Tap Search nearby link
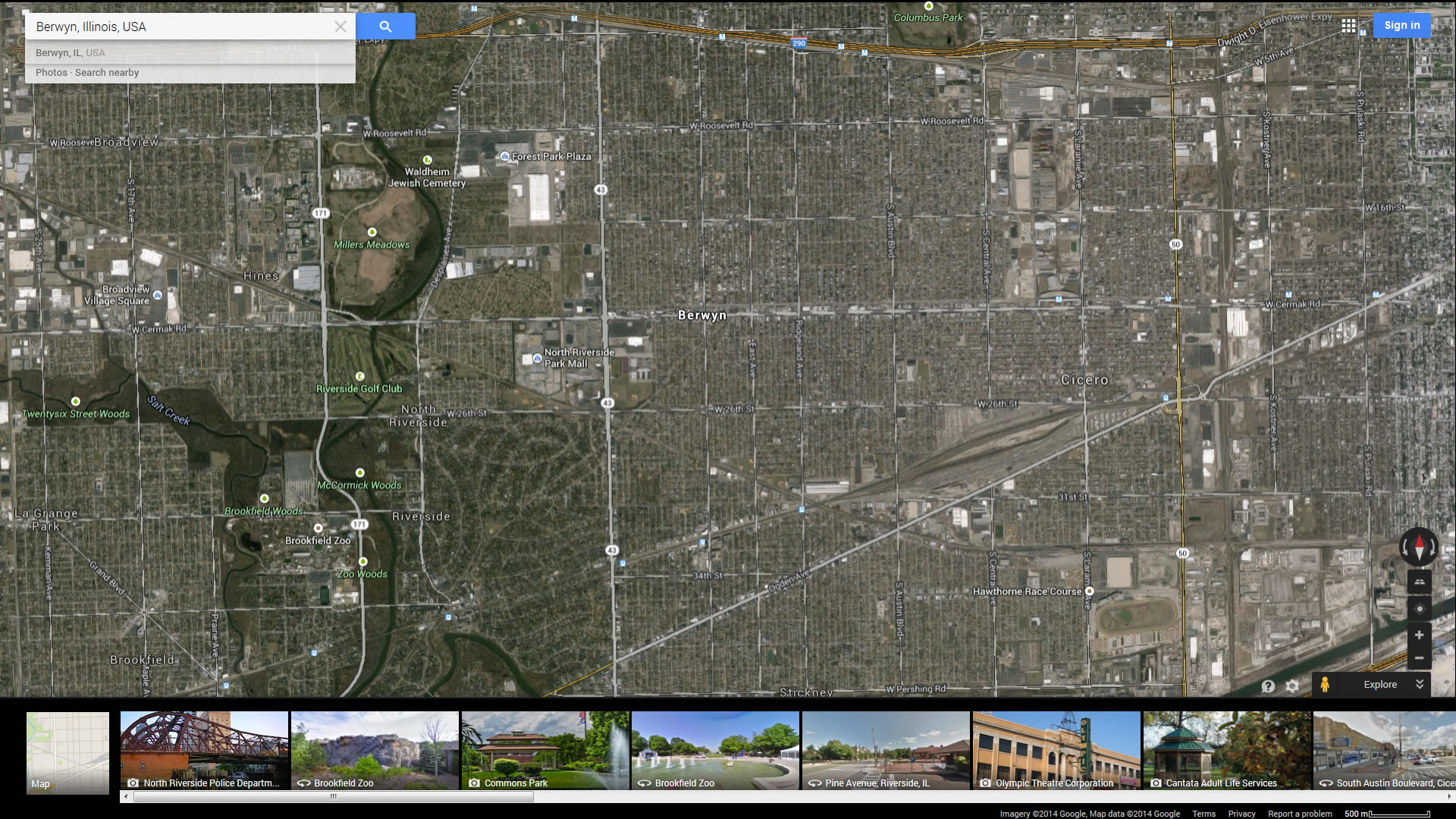Image resolution: width=1456 pixels, height=819 pixels. point(107,73)
